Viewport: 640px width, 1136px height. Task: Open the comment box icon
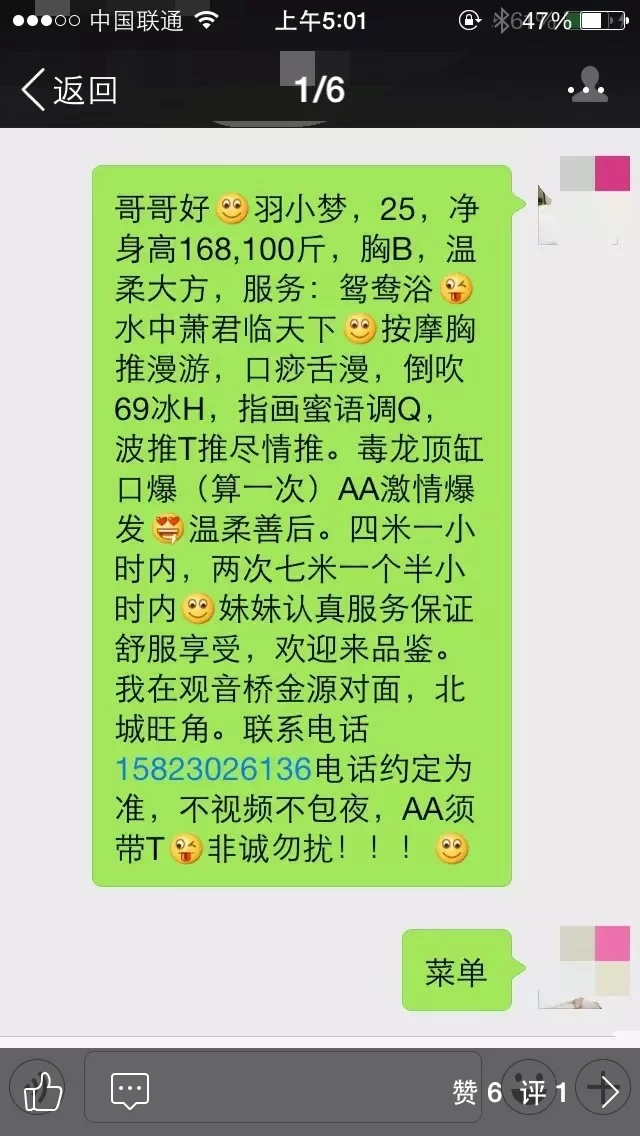130,1090
